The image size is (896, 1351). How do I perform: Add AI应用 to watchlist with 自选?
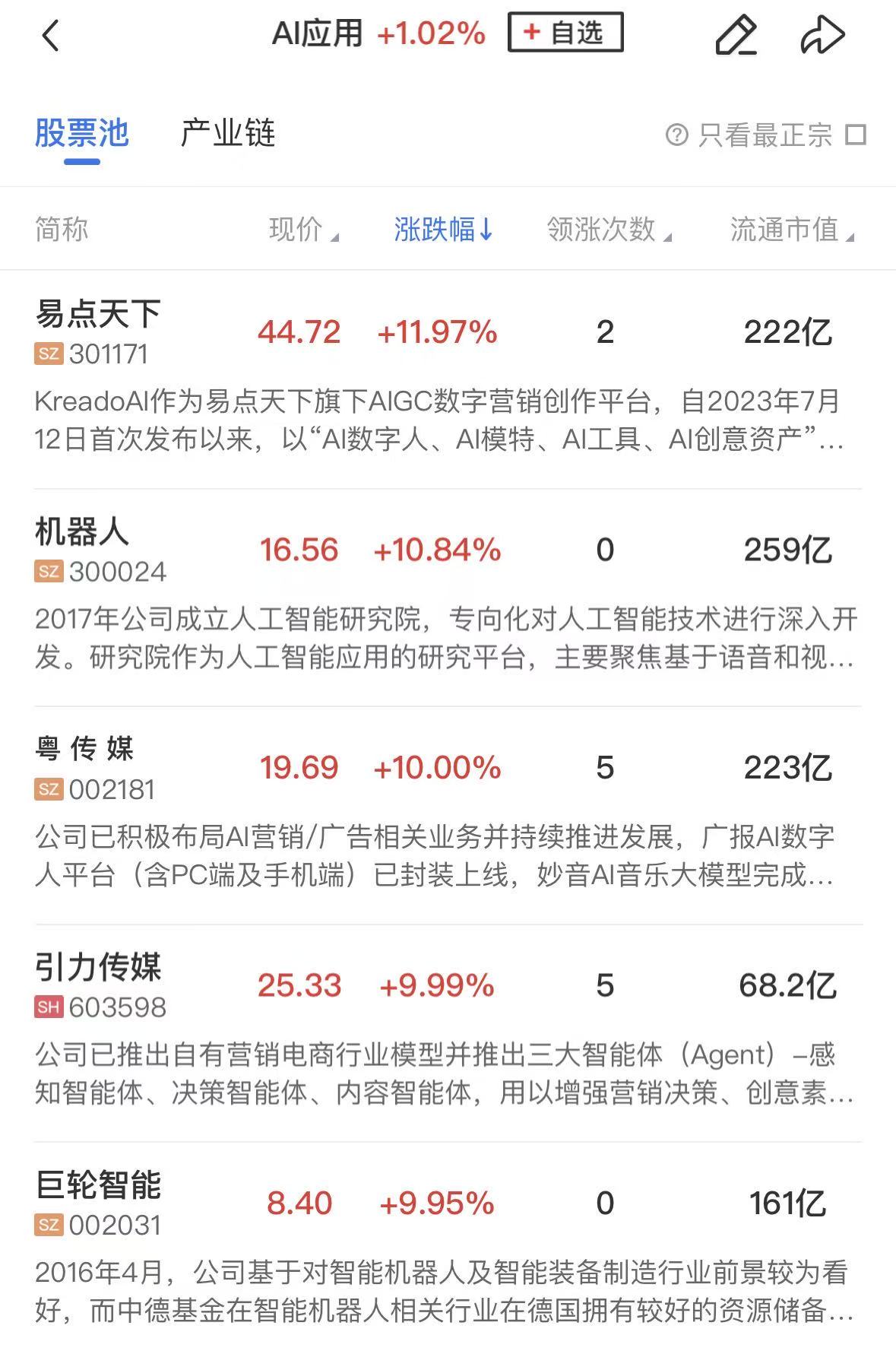point(565,32)
